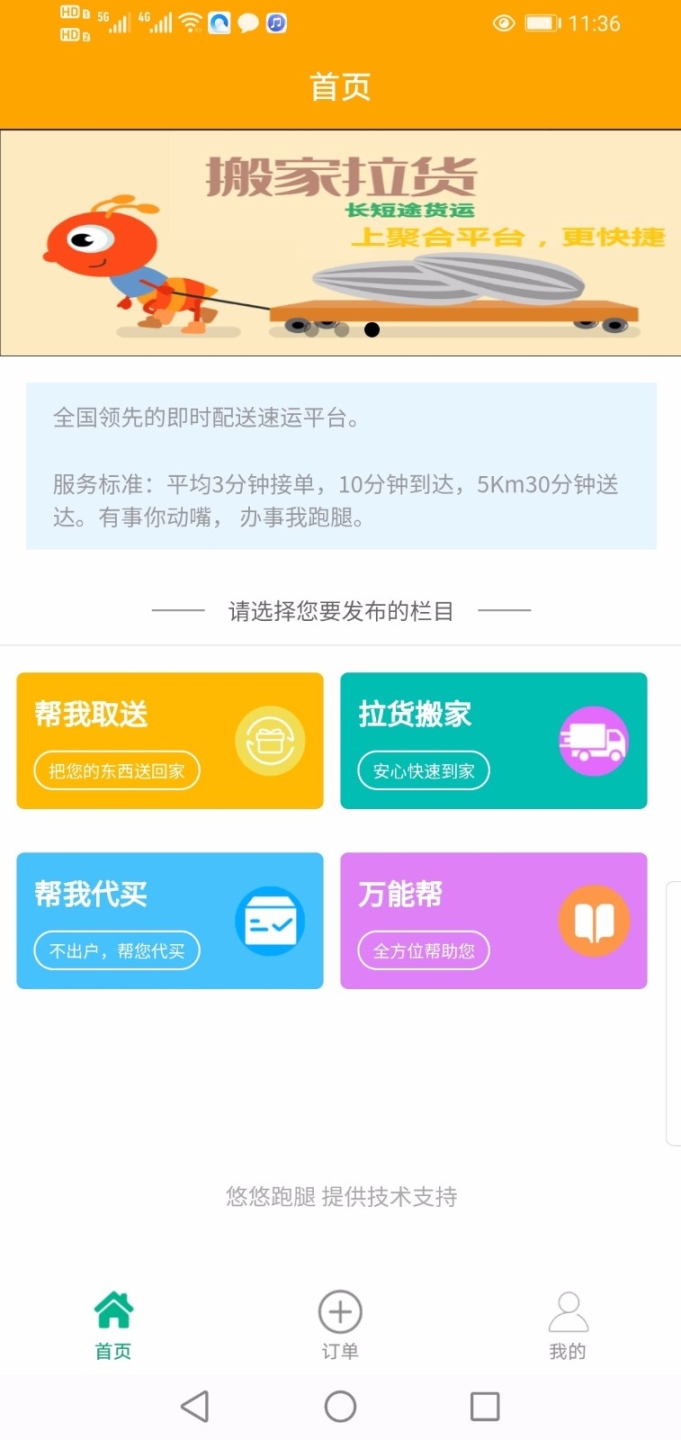This screenshot has height=1440, width=681.
Task: Open the 拉货搬家 service card
Action: [493, 740]
